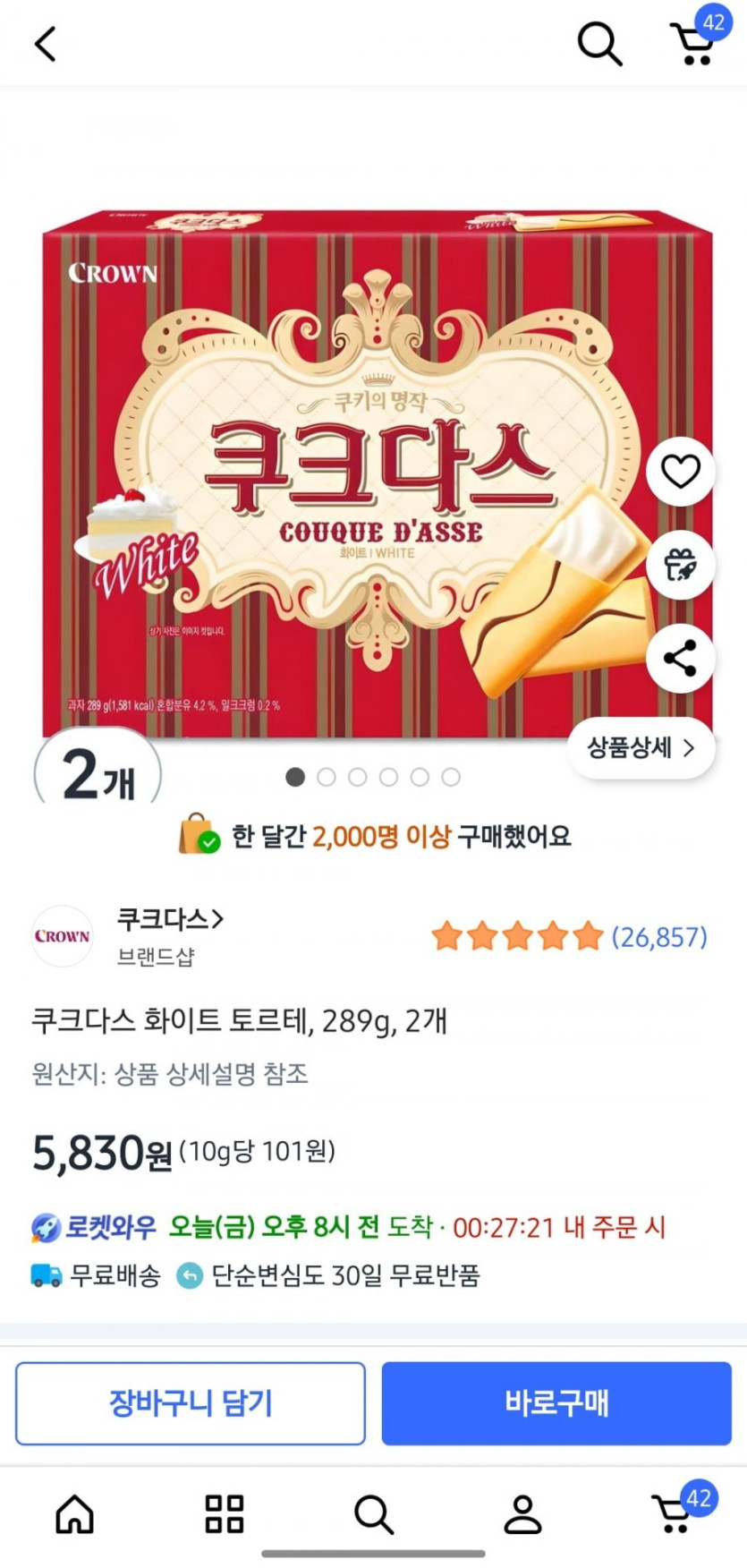747x1568 pixels.
Task: Tap 장바구니 담기 to add to cart
Action: [191, 1403]
